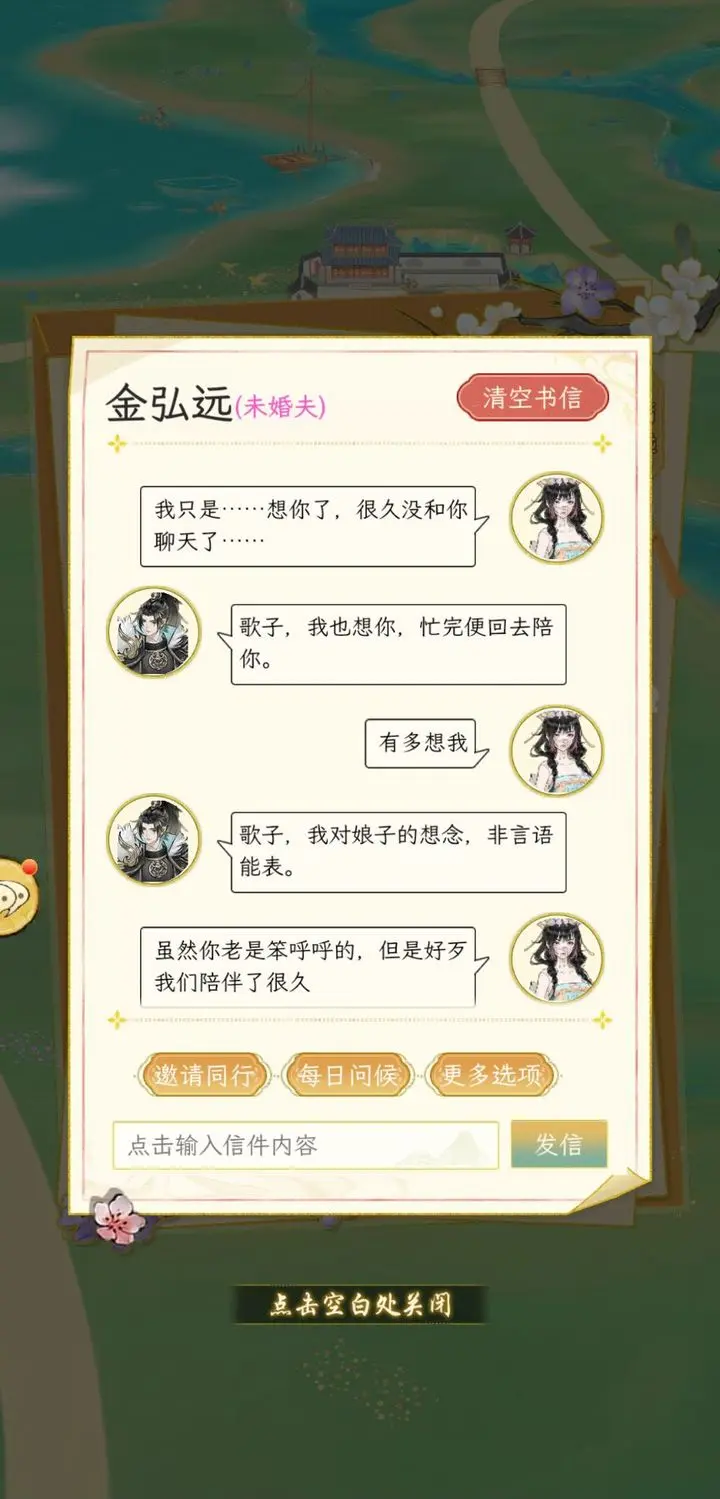Focus the 点击输入信件内容 letter input field
This screenshot has height=1499, width=720.
305,1145
